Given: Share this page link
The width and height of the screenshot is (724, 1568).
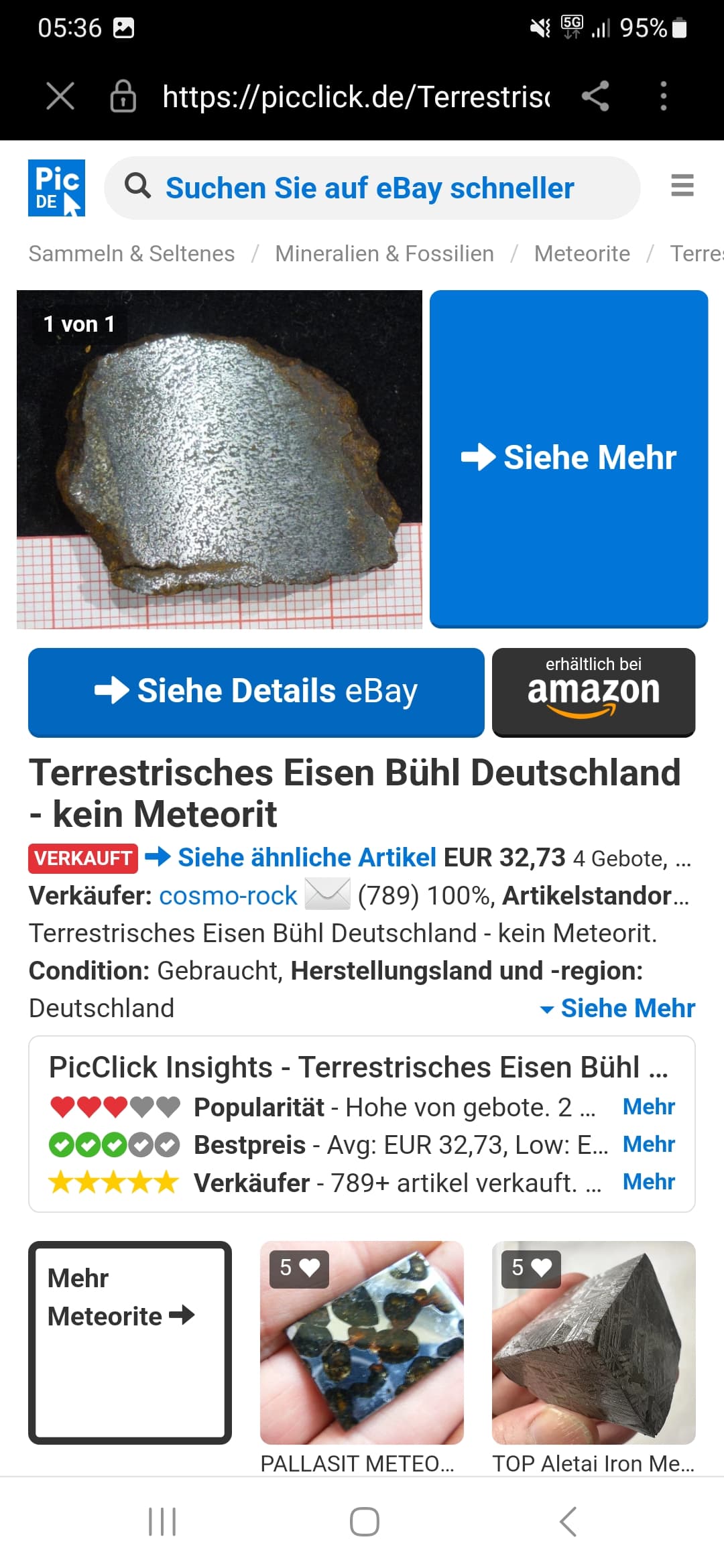Looking at the screenshot, I should (595, 96).
